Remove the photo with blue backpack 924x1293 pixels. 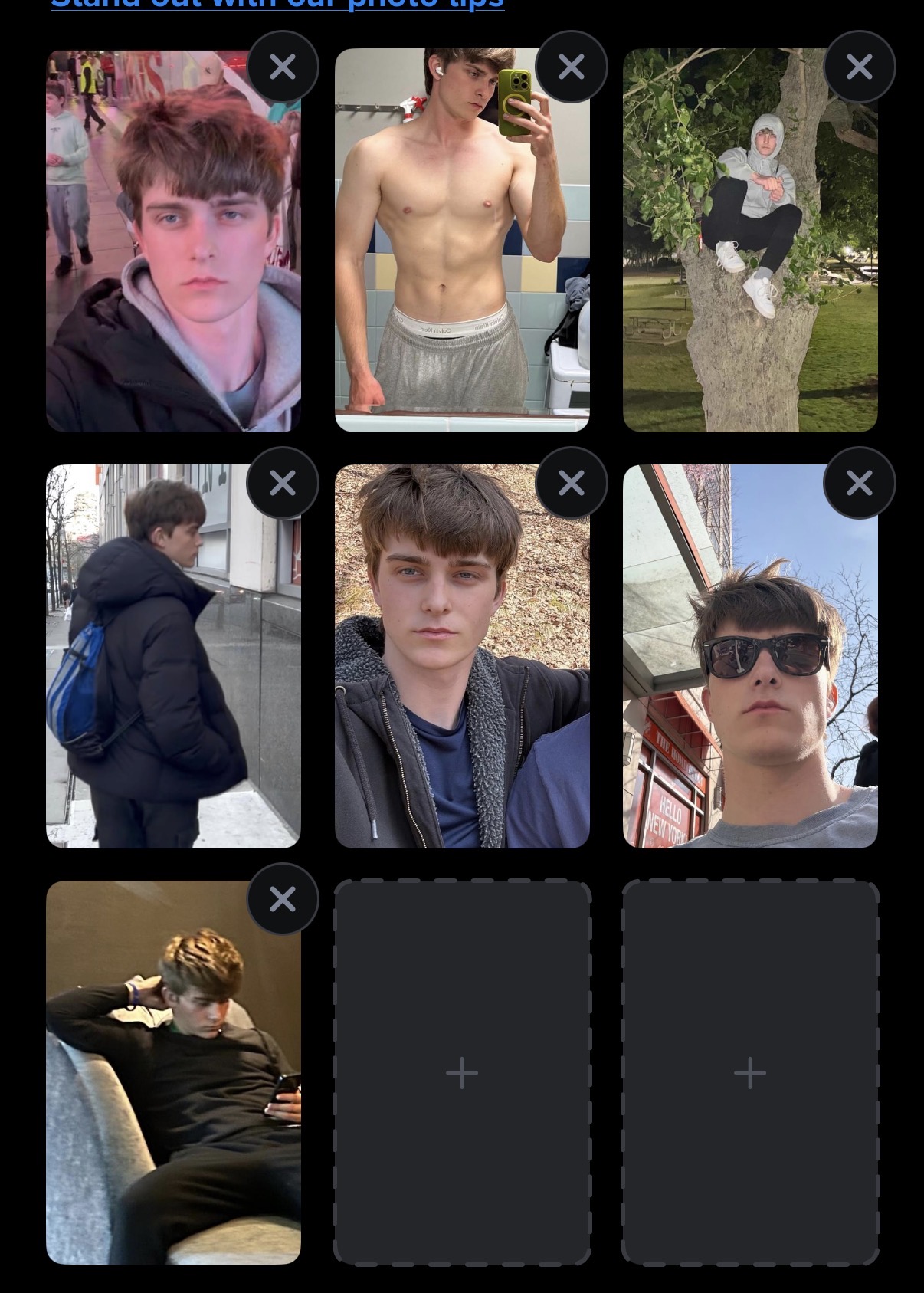(283, 484)
